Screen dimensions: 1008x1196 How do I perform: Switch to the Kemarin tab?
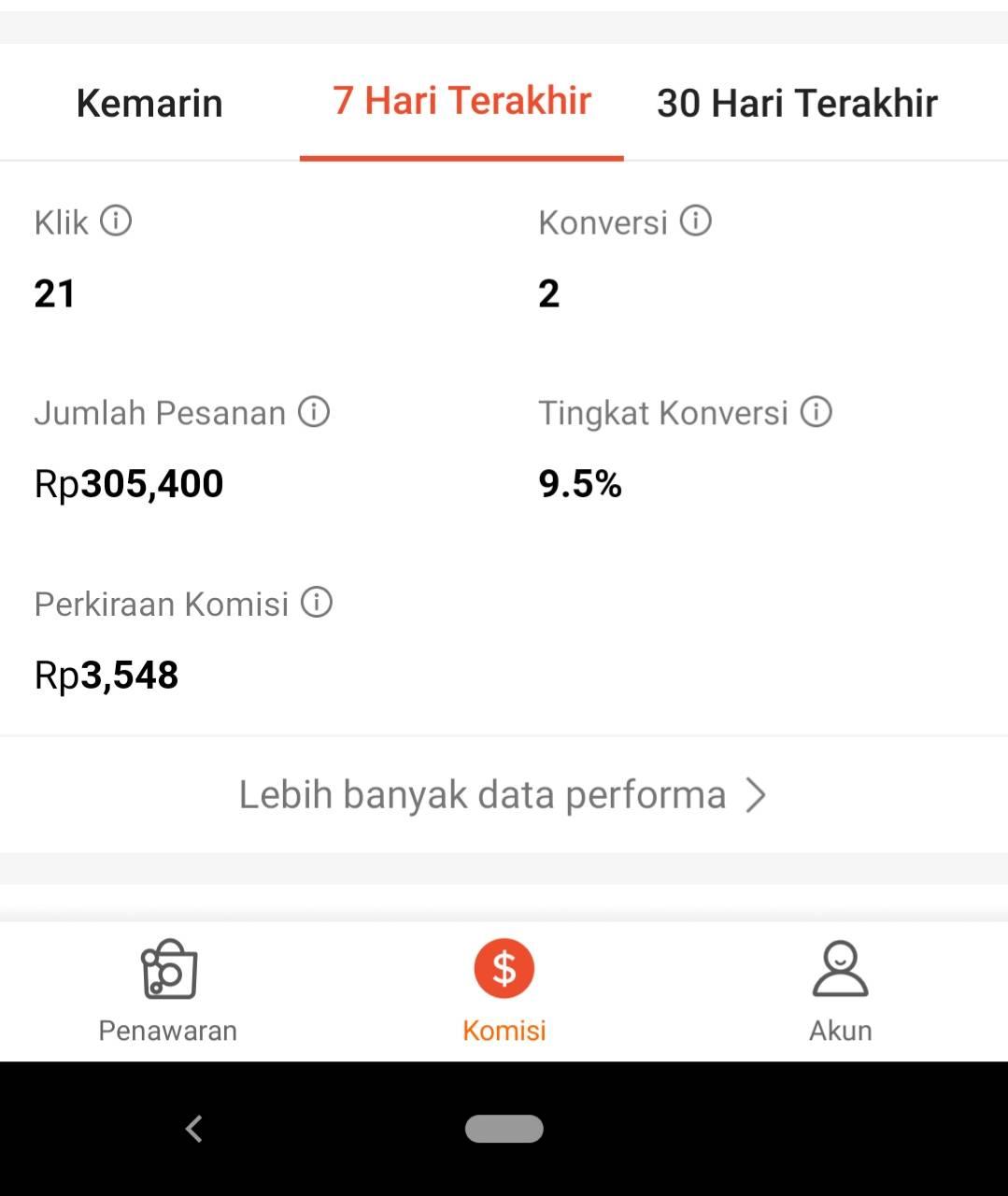[149, 103]
